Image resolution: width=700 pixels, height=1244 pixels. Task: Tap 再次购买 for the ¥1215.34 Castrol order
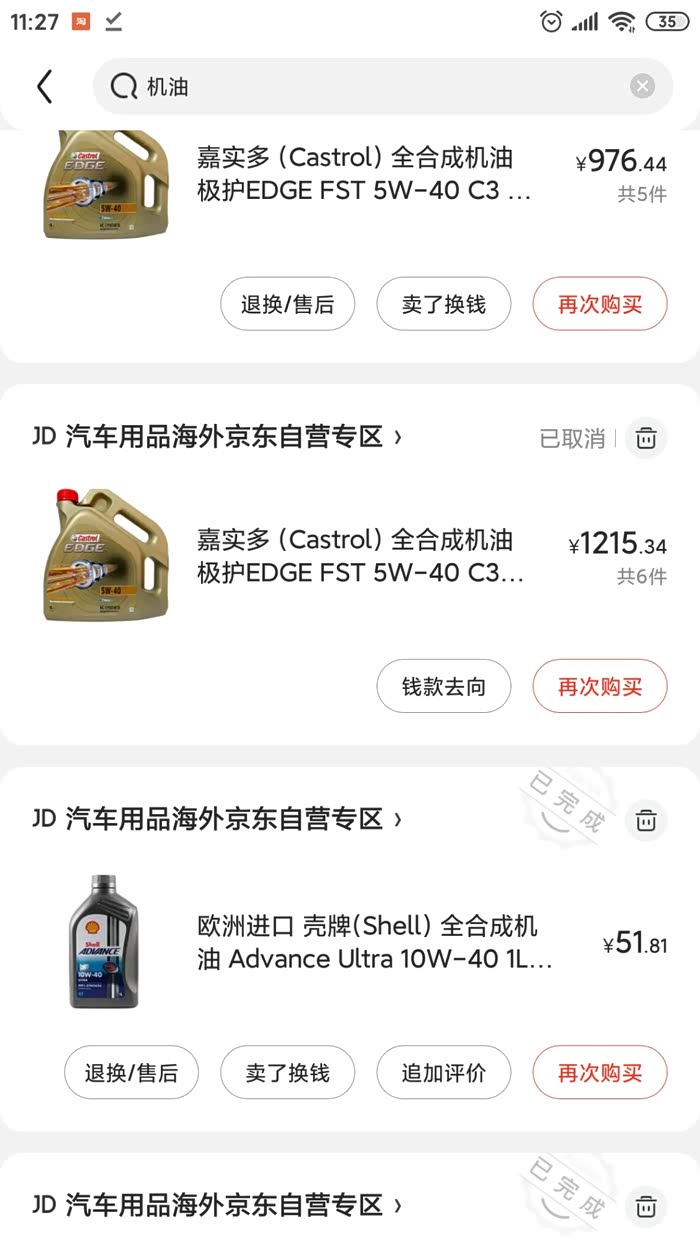pyautogui.click(x=599, y=687)
